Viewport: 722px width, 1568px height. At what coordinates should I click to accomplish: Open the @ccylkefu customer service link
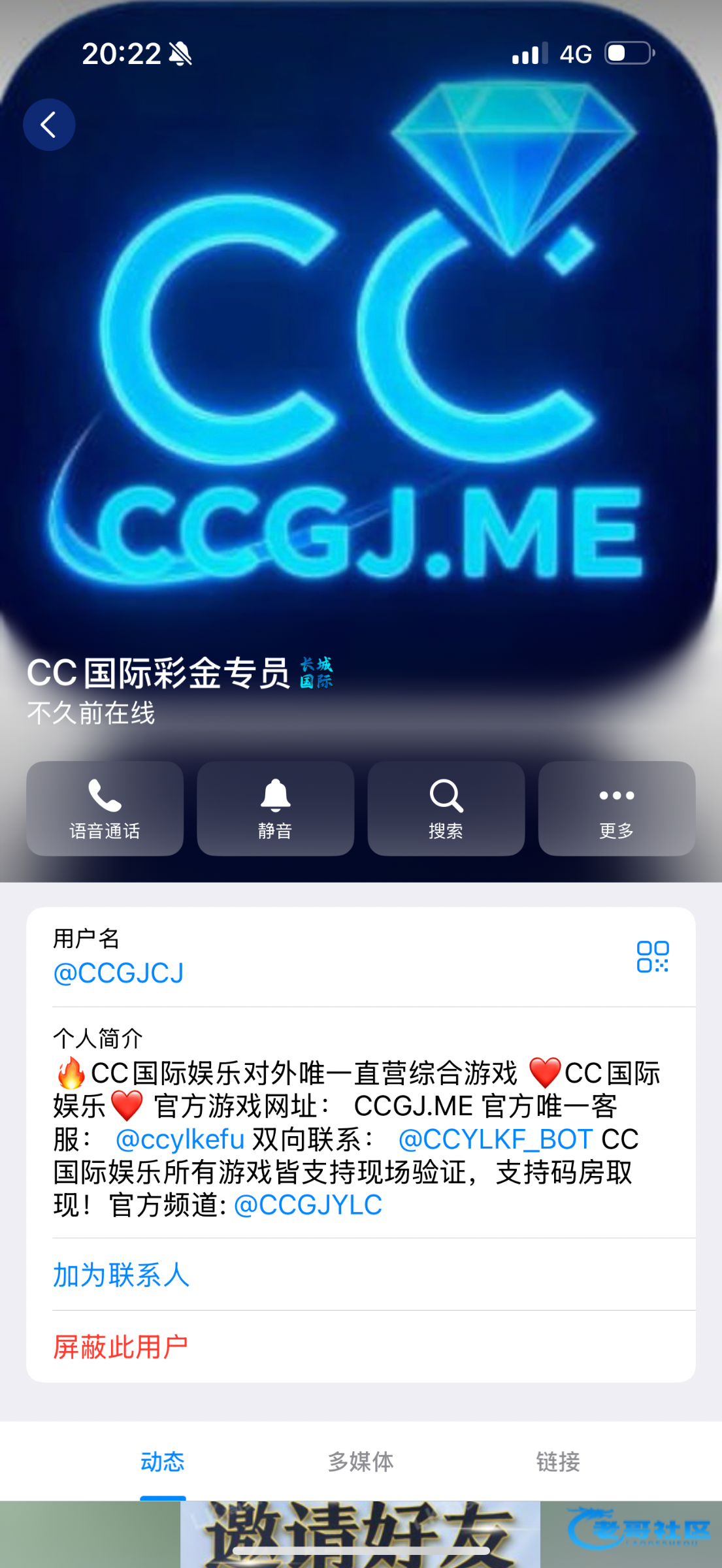[180, 1139]
